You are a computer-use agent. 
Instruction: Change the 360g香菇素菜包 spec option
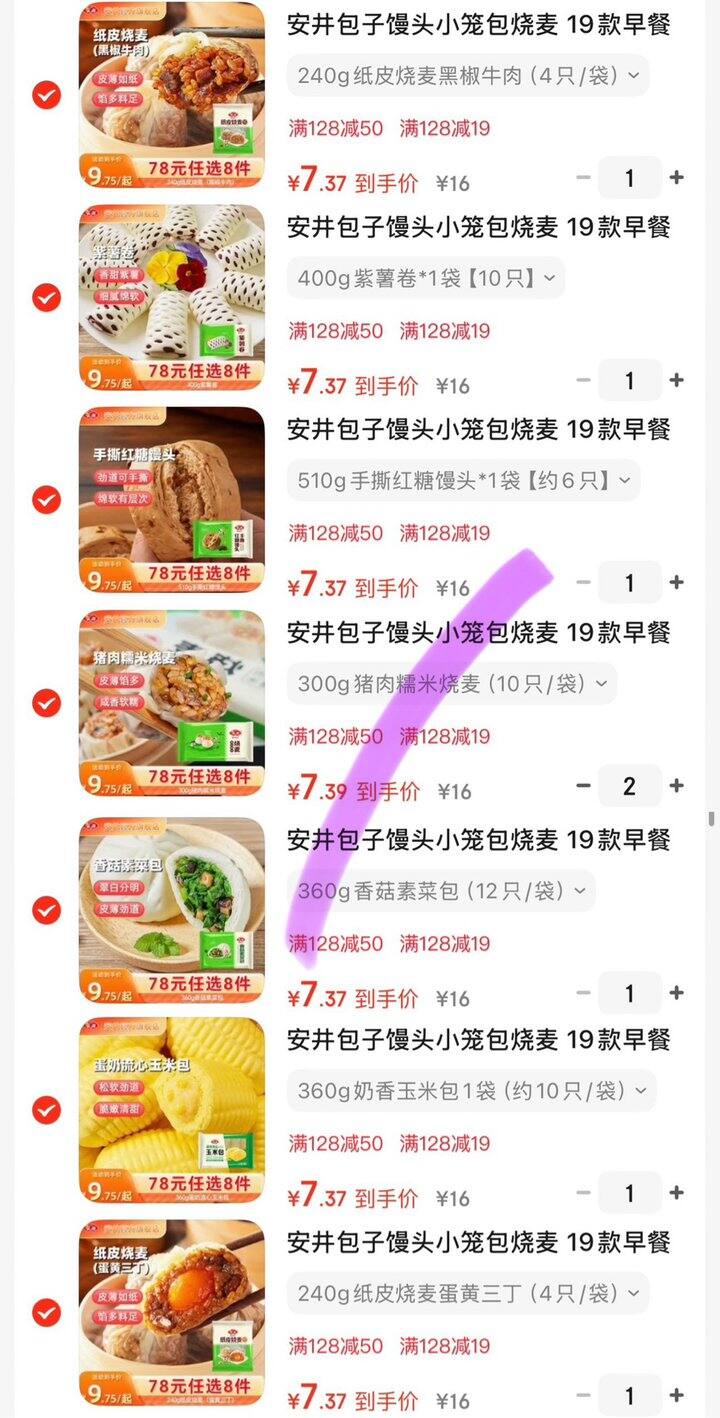point(441,891)
